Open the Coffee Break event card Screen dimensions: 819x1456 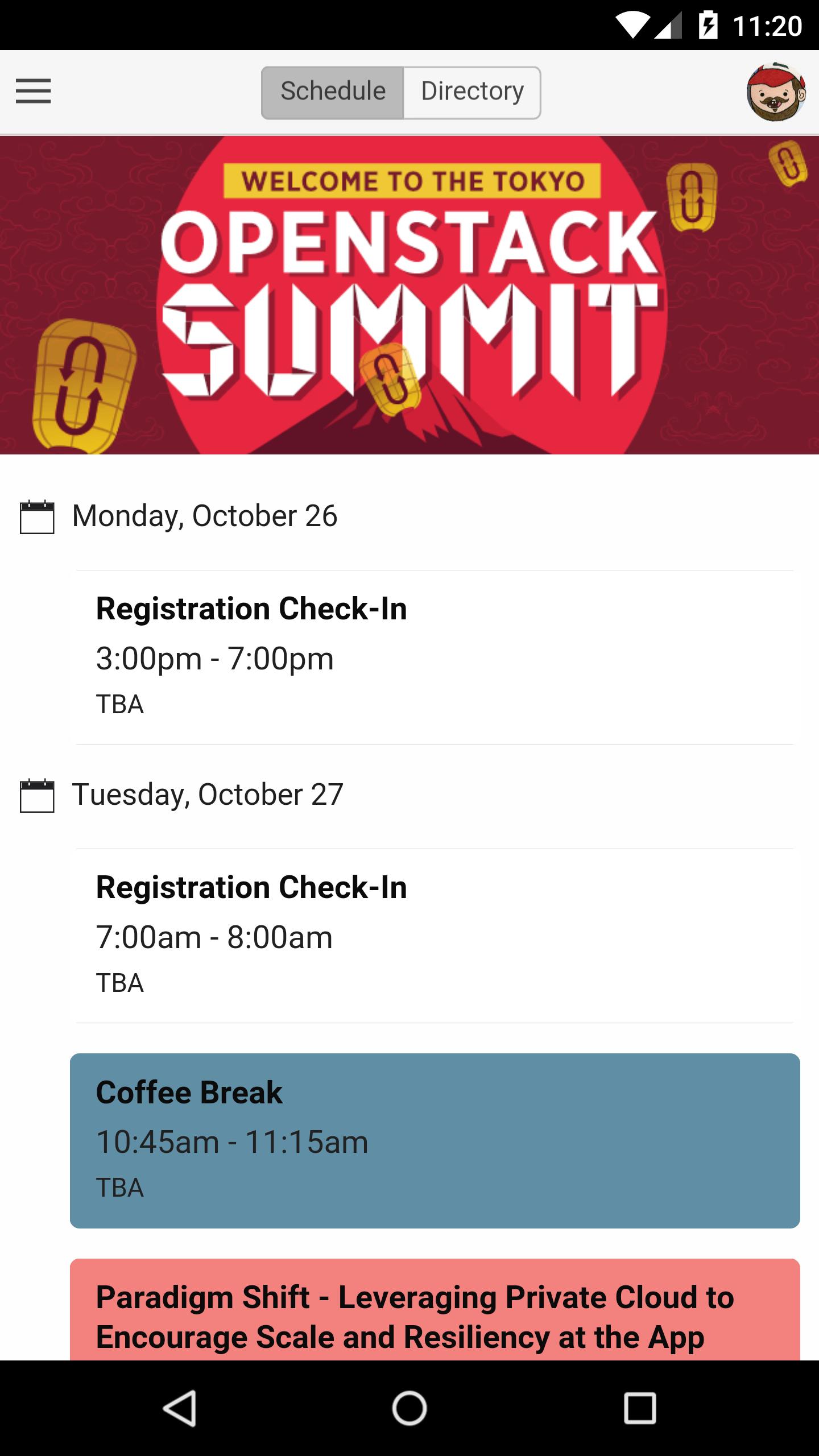tap(435, 1140)
